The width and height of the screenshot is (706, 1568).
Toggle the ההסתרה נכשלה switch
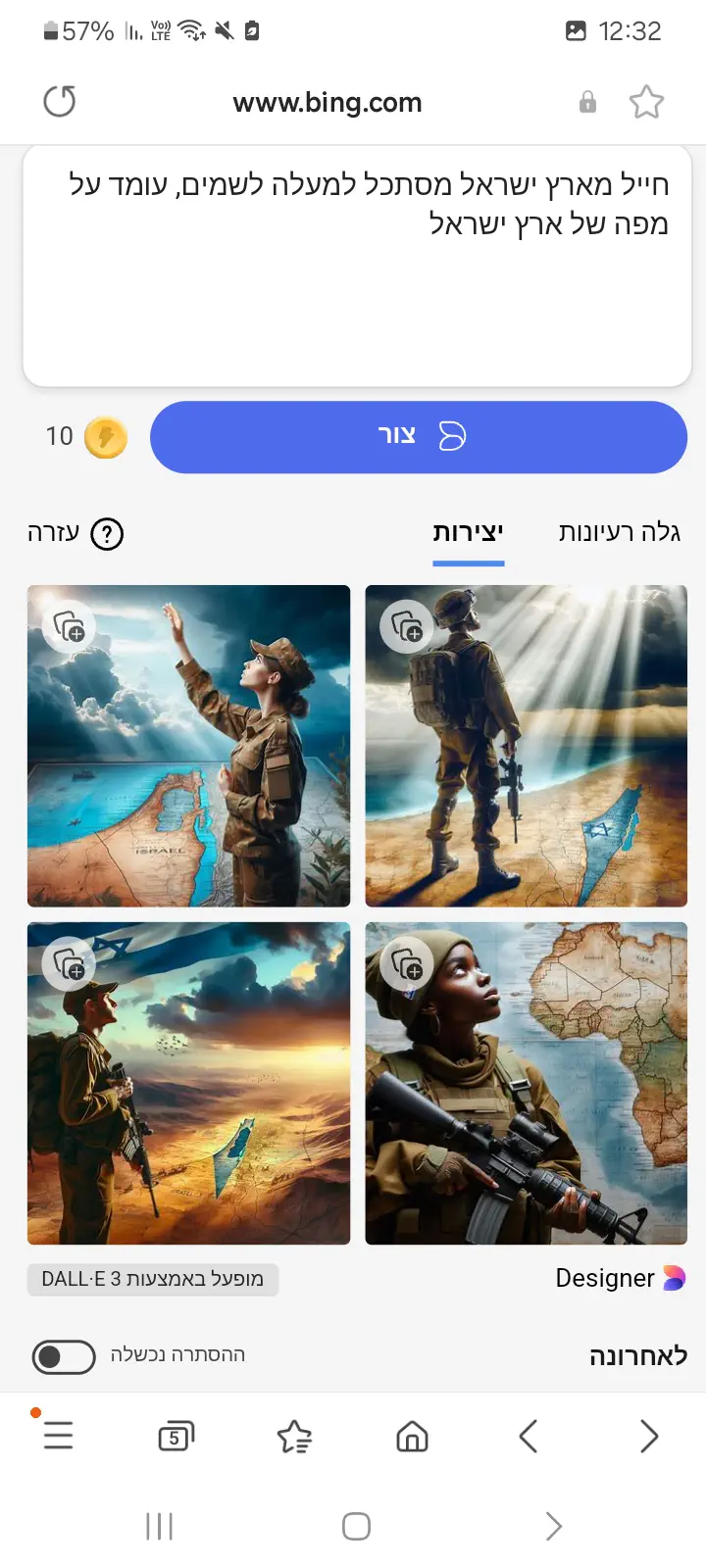[64, 1356]
